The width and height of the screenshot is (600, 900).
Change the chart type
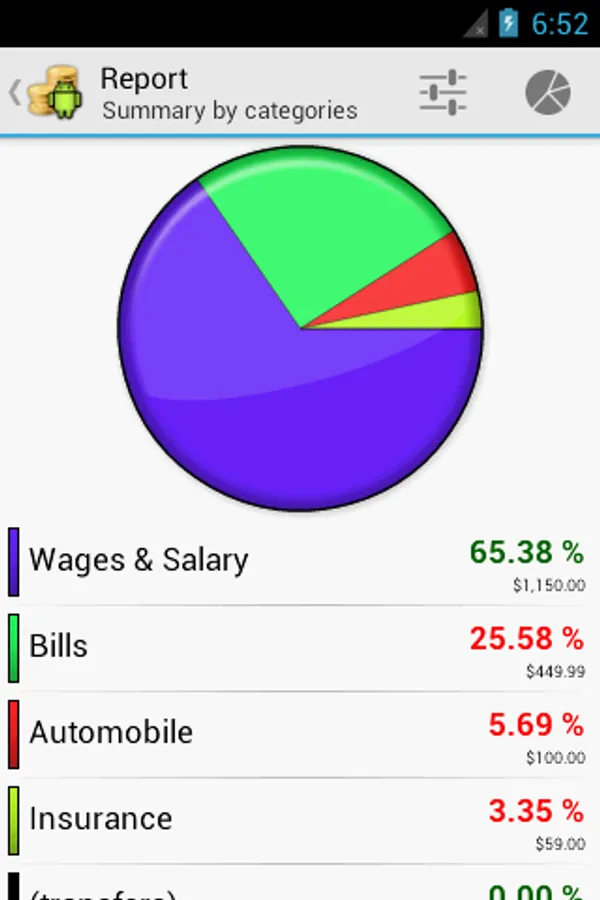coord(548,92)
